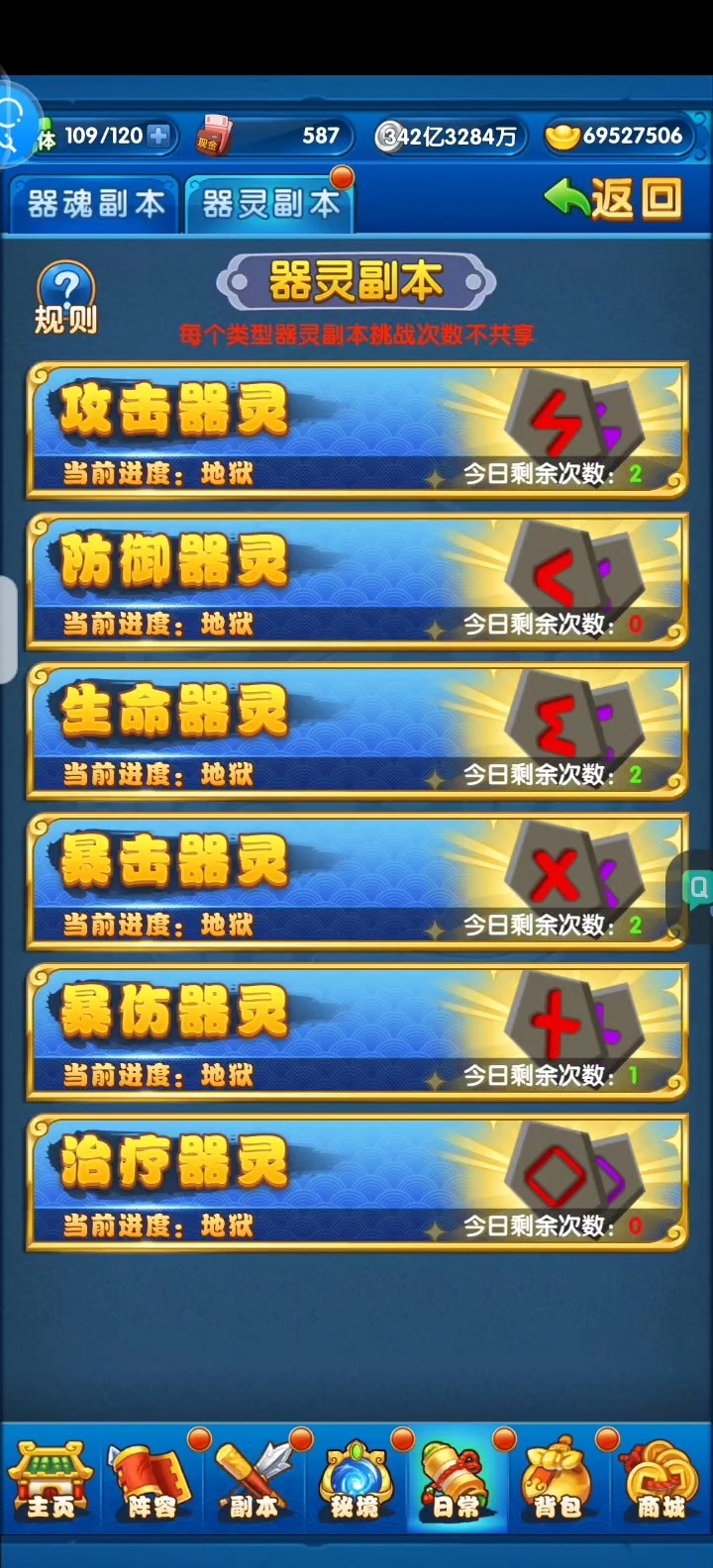The height and width of the screenshot is (1568, 713).
Task: Choose the 暴击器灵 dungeon
Action: (x=356, y=881)
